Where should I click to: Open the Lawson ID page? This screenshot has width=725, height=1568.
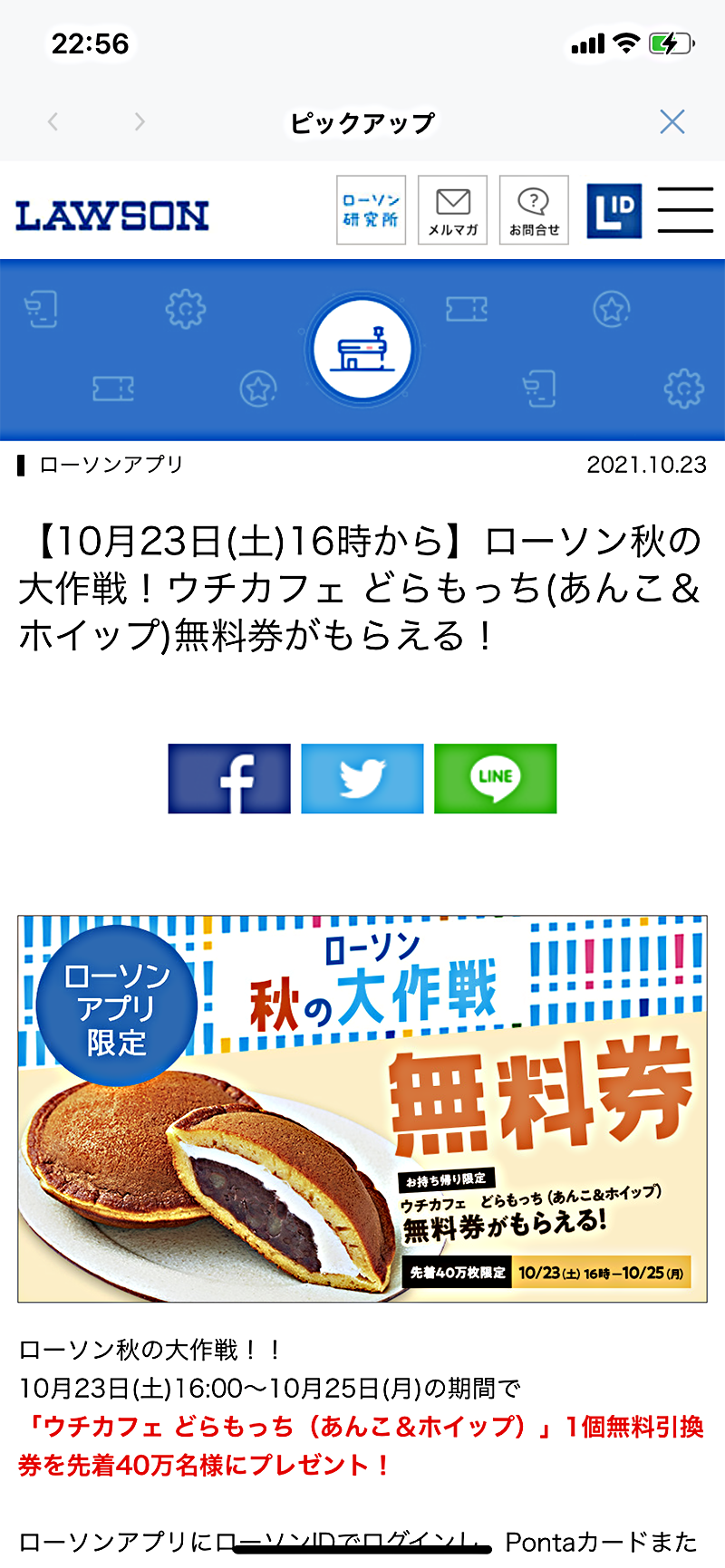click(614, 211)
